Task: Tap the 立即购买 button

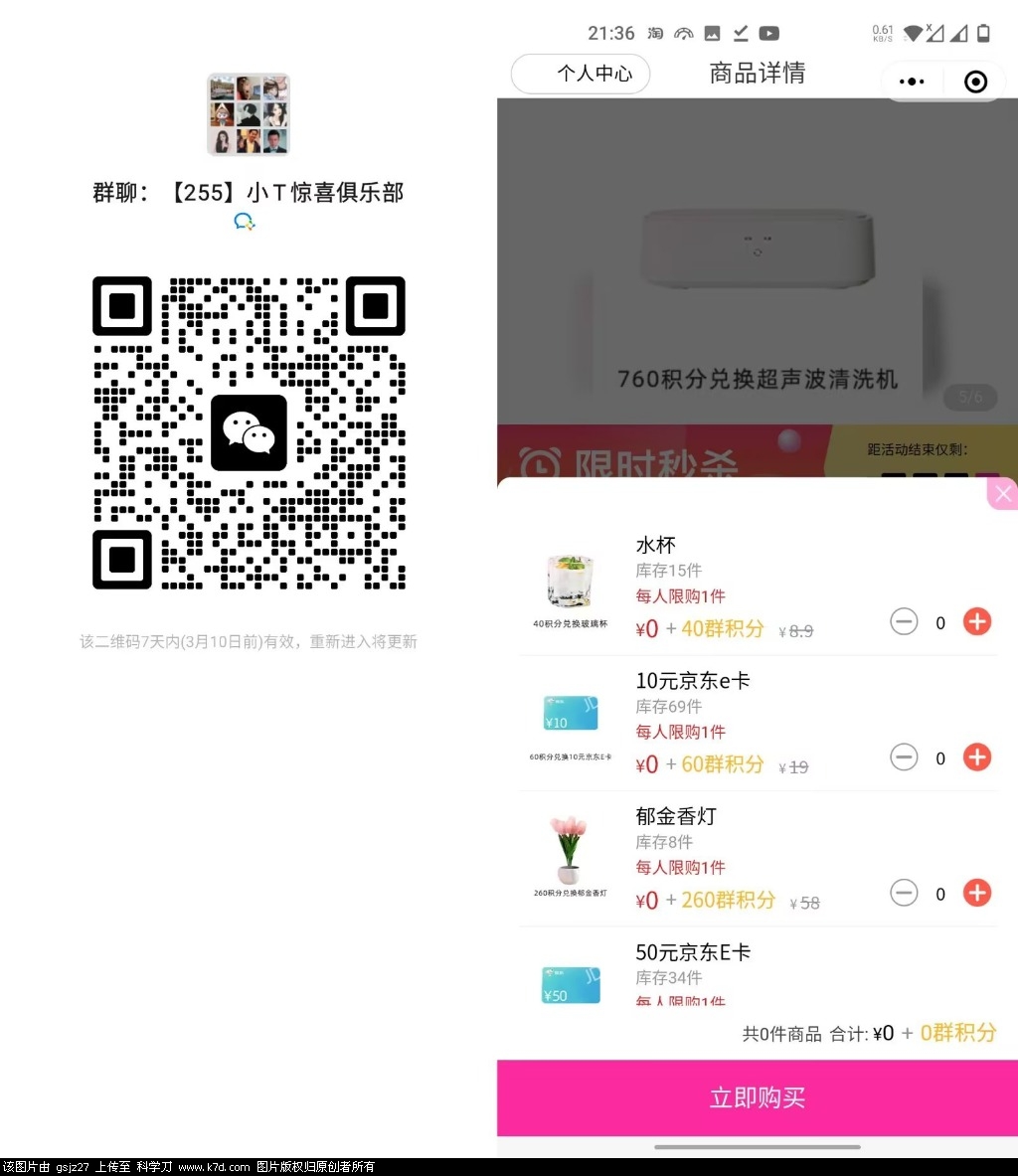Action: click(x=757, y=1097)
